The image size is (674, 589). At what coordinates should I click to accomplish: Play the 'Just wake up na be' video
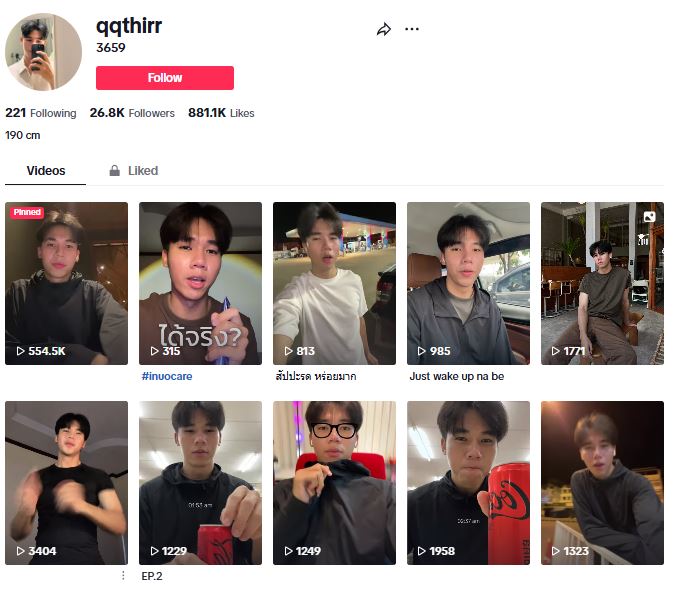pyautogui.click(x=468, y=283)
